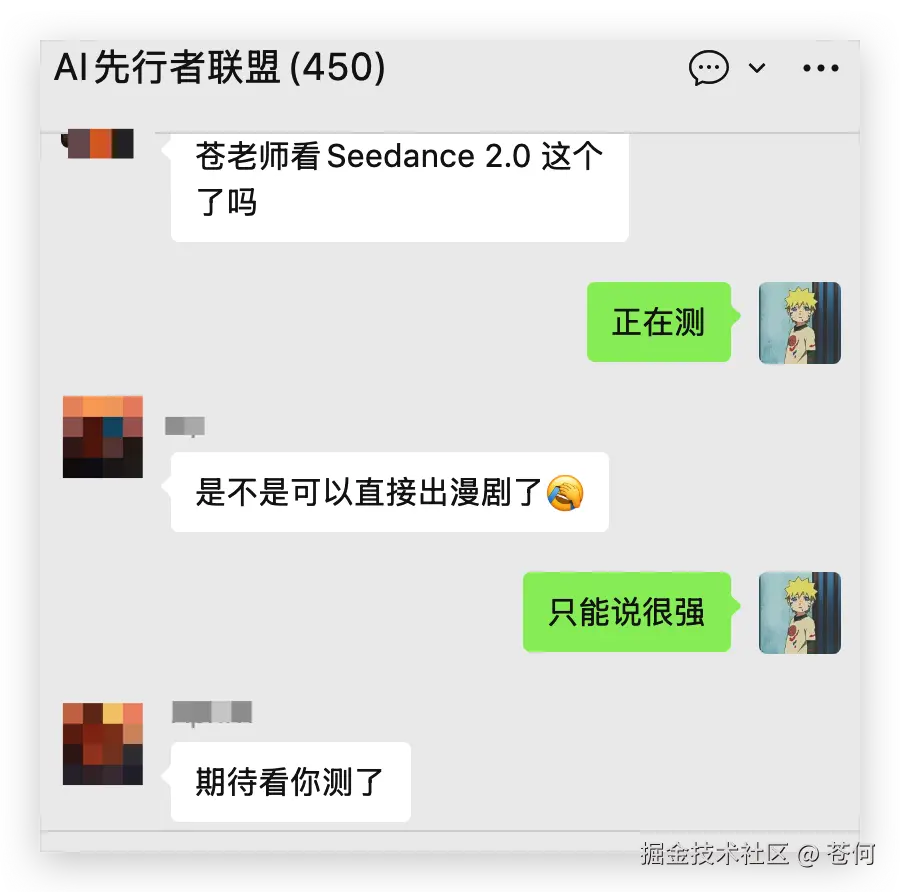
Task: View own avatar next to 正在测
Action: 799,322
